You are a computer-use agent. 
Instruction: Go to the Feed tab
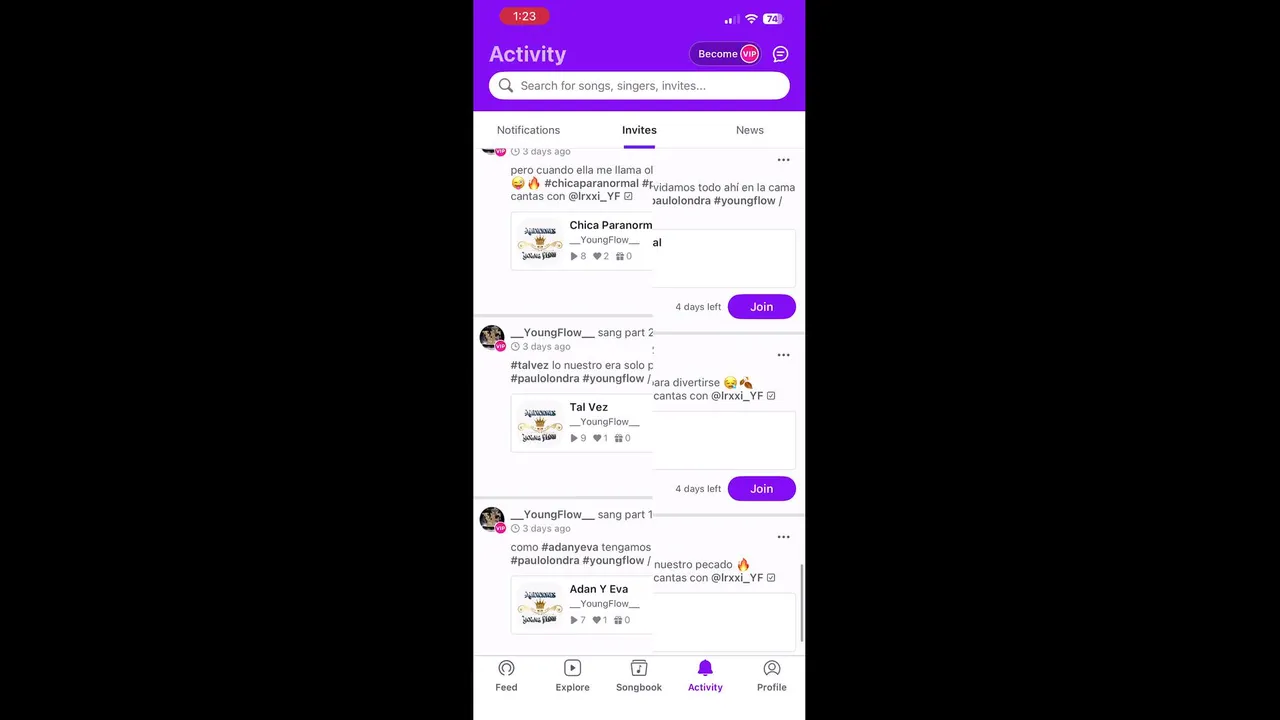(506, 676)
